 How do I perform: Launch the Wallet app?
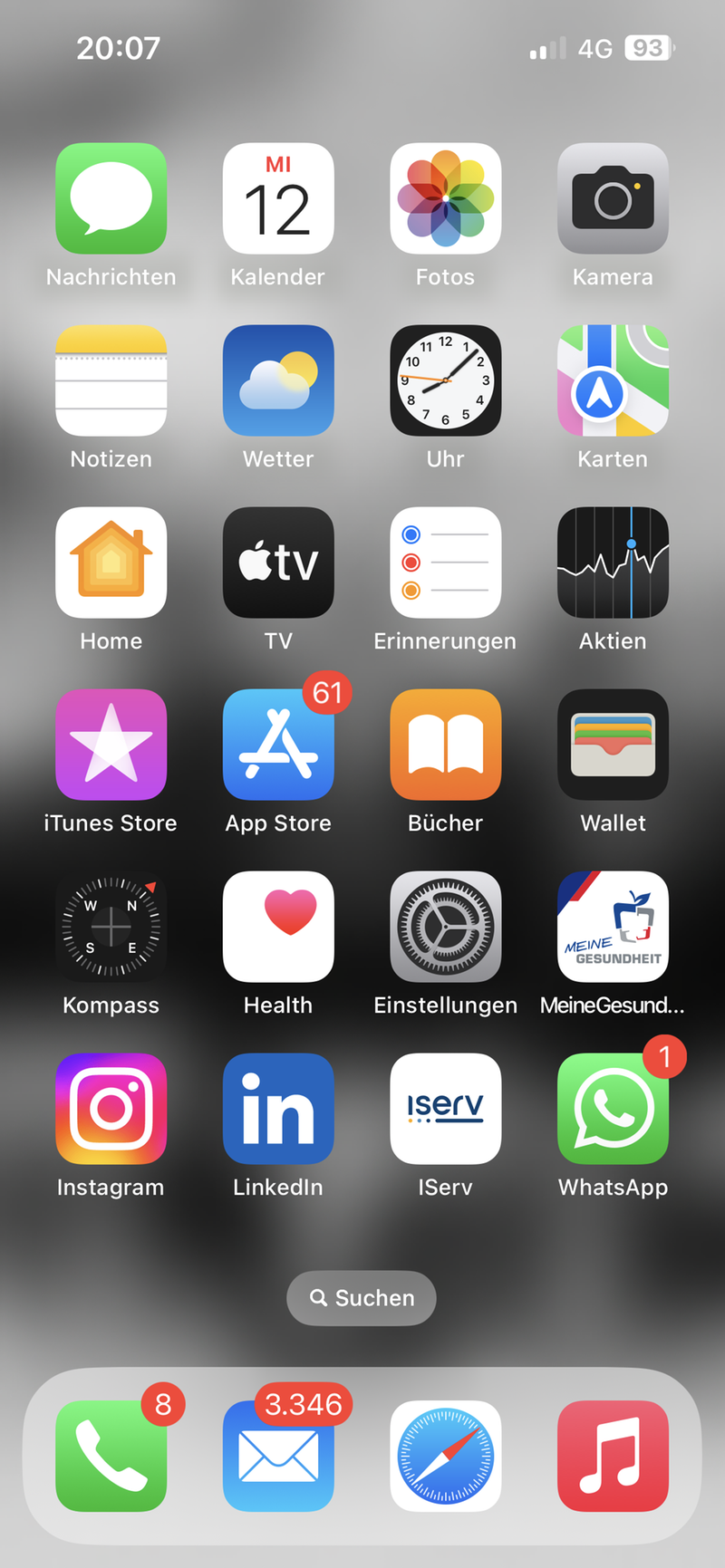613,745
